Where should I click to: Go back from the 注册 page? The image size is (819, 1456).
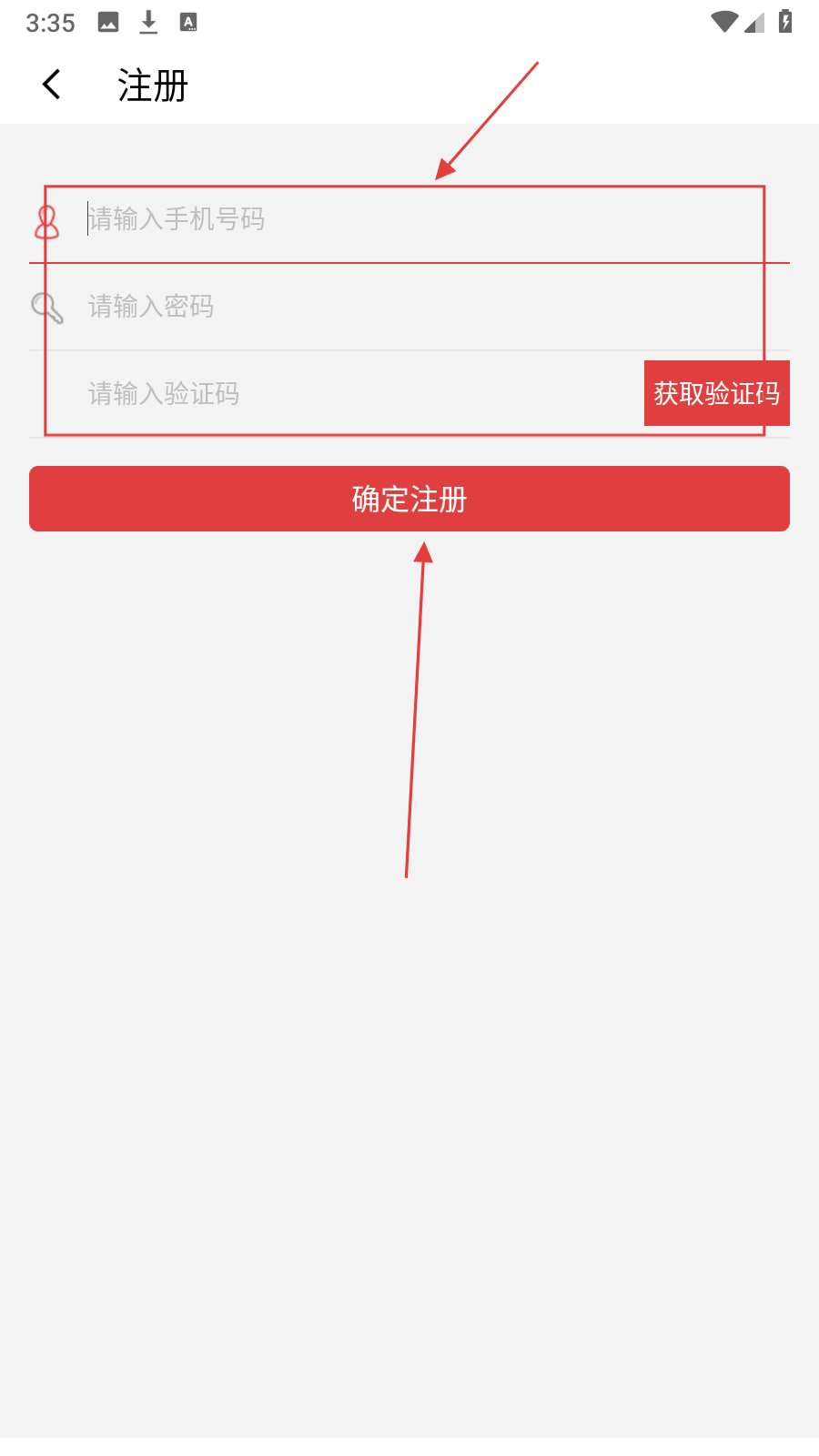[52, 85]
